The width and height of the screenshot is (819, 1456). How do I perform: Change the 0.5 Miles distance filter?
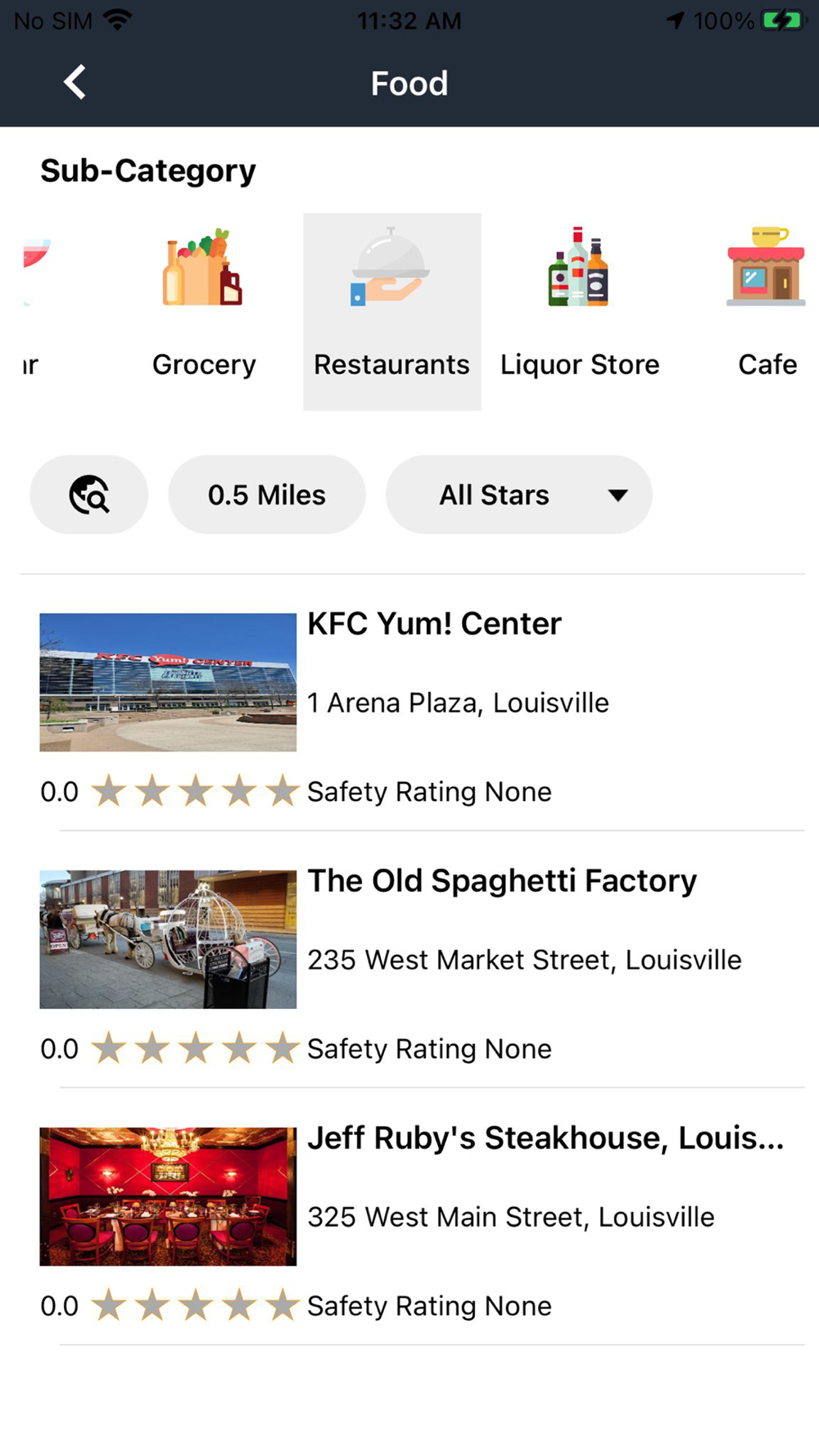[266, 495]
